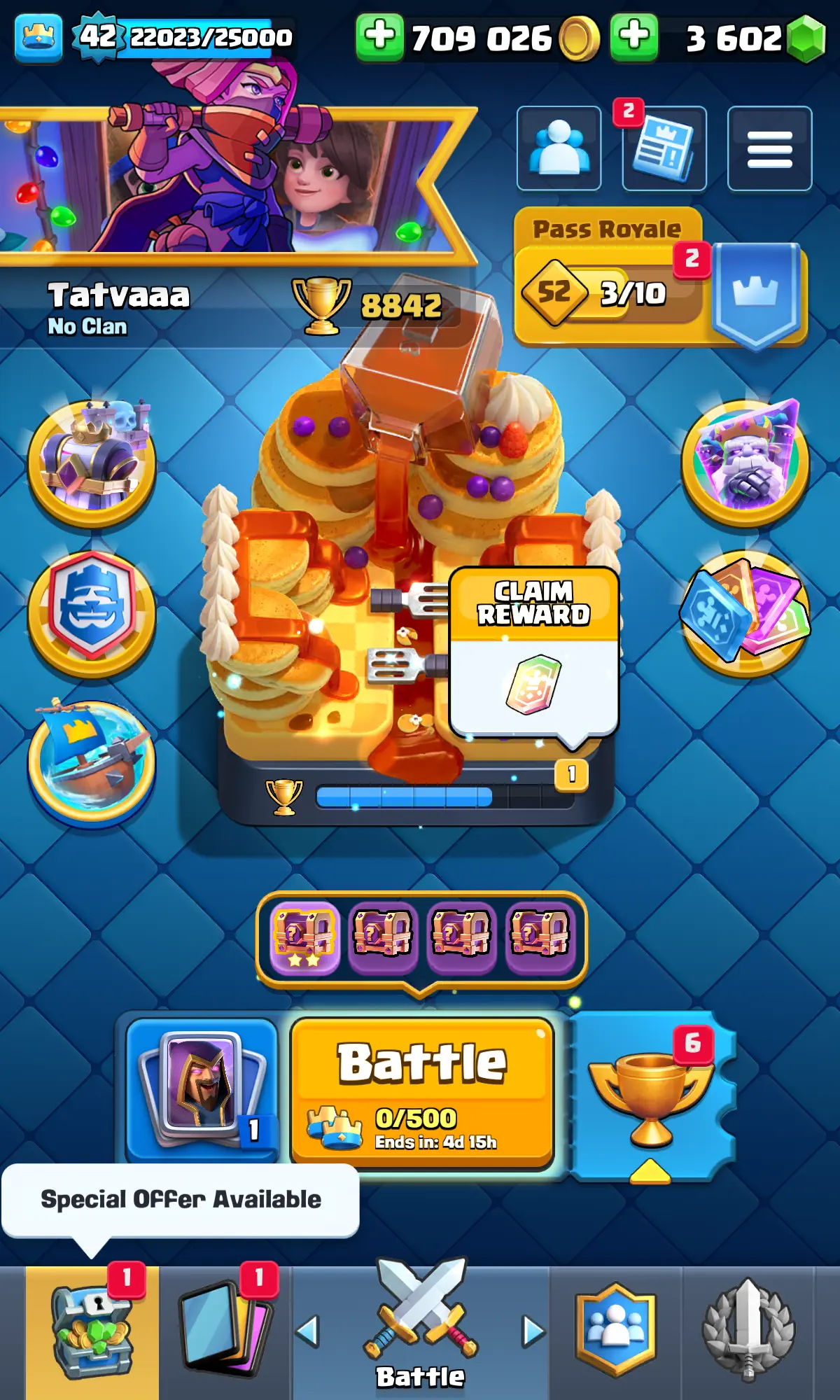Open the hamburger options menu
Screen dimensions: 840x1400
click(769, 148)
